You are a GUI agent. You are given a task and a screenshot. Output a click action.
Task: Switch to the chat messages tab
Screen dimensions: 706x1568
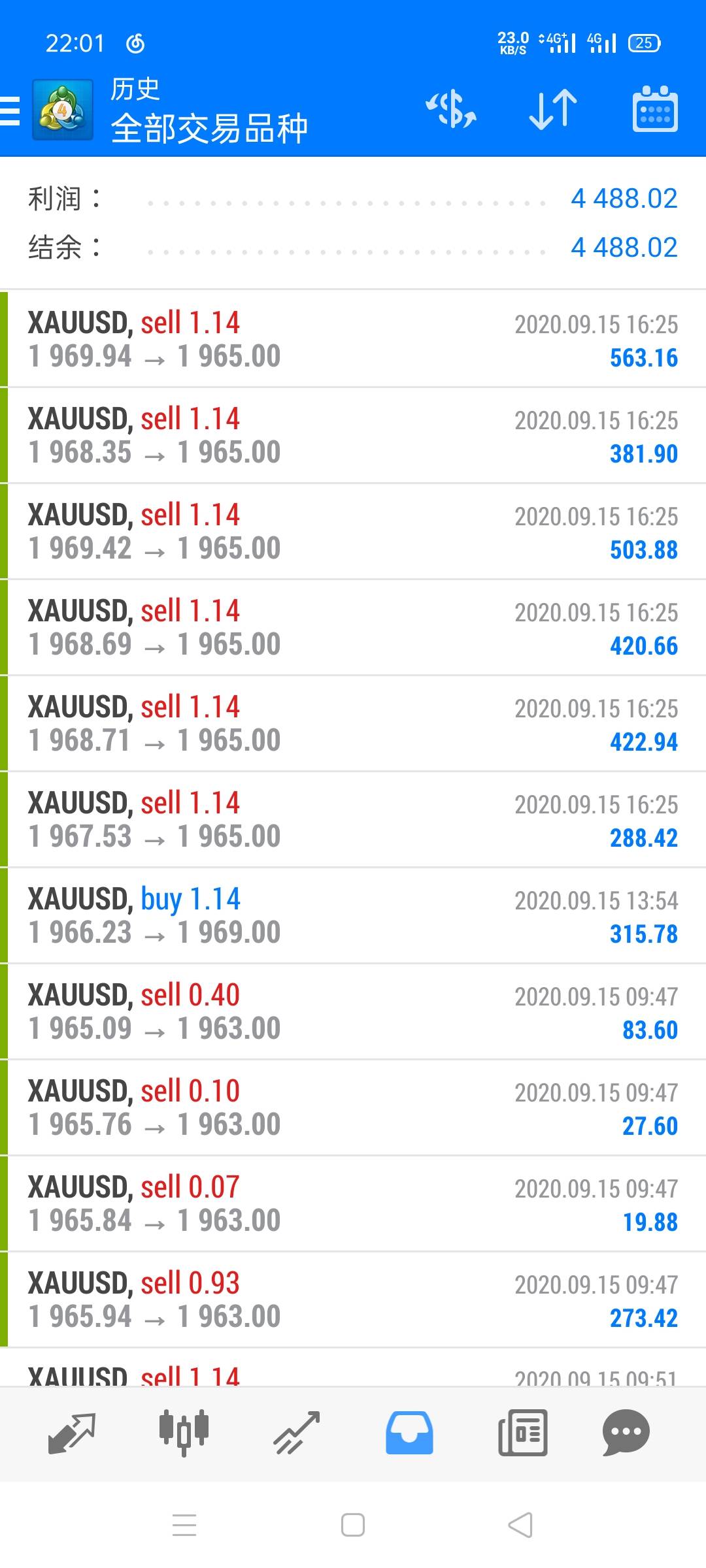(626, 1433)
